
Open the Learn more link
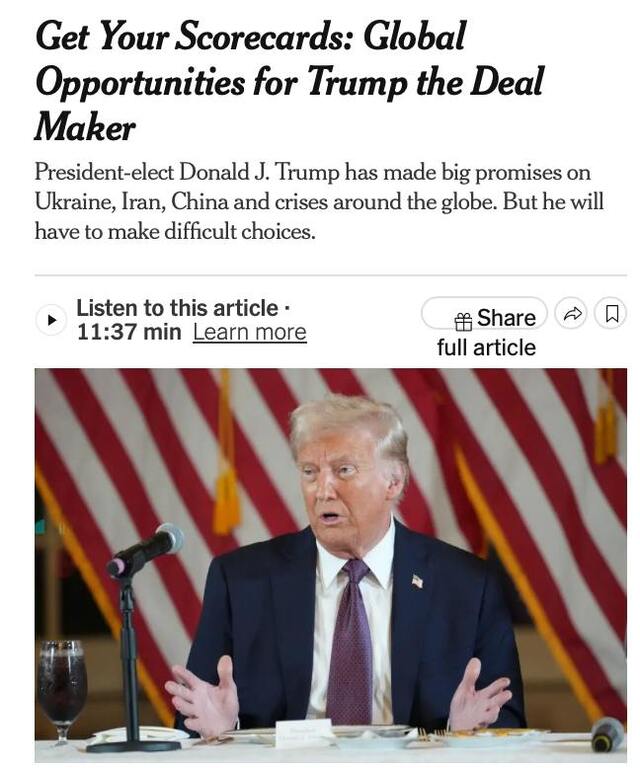pos(249,332)
